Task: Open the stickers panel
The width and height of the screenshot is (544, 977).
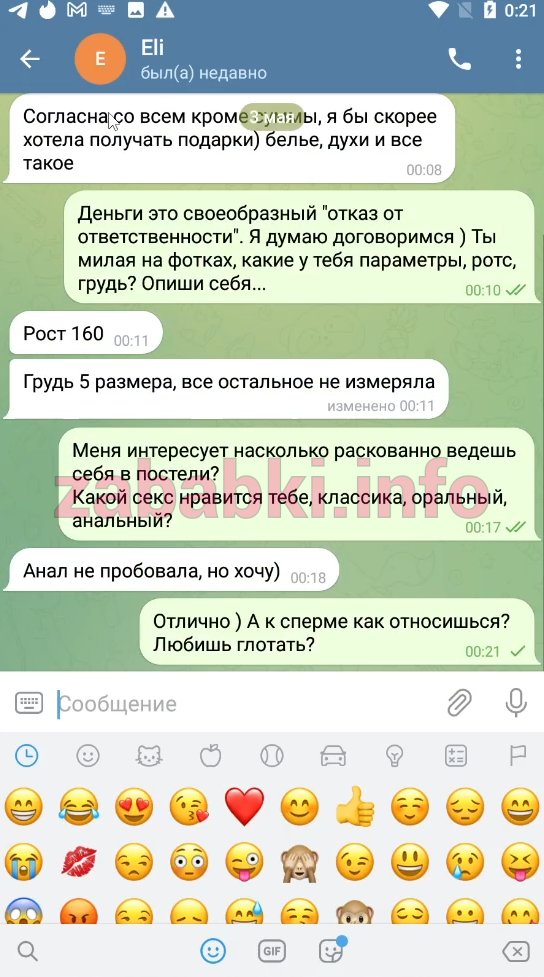Action: point(331,951)
